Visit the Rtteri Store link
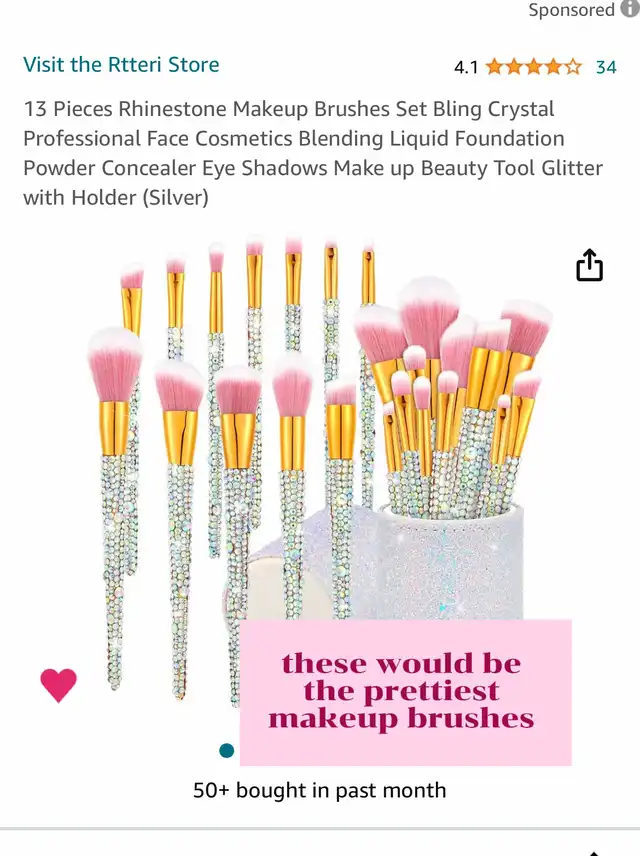640x856 pixels. [x=121, y=65]
